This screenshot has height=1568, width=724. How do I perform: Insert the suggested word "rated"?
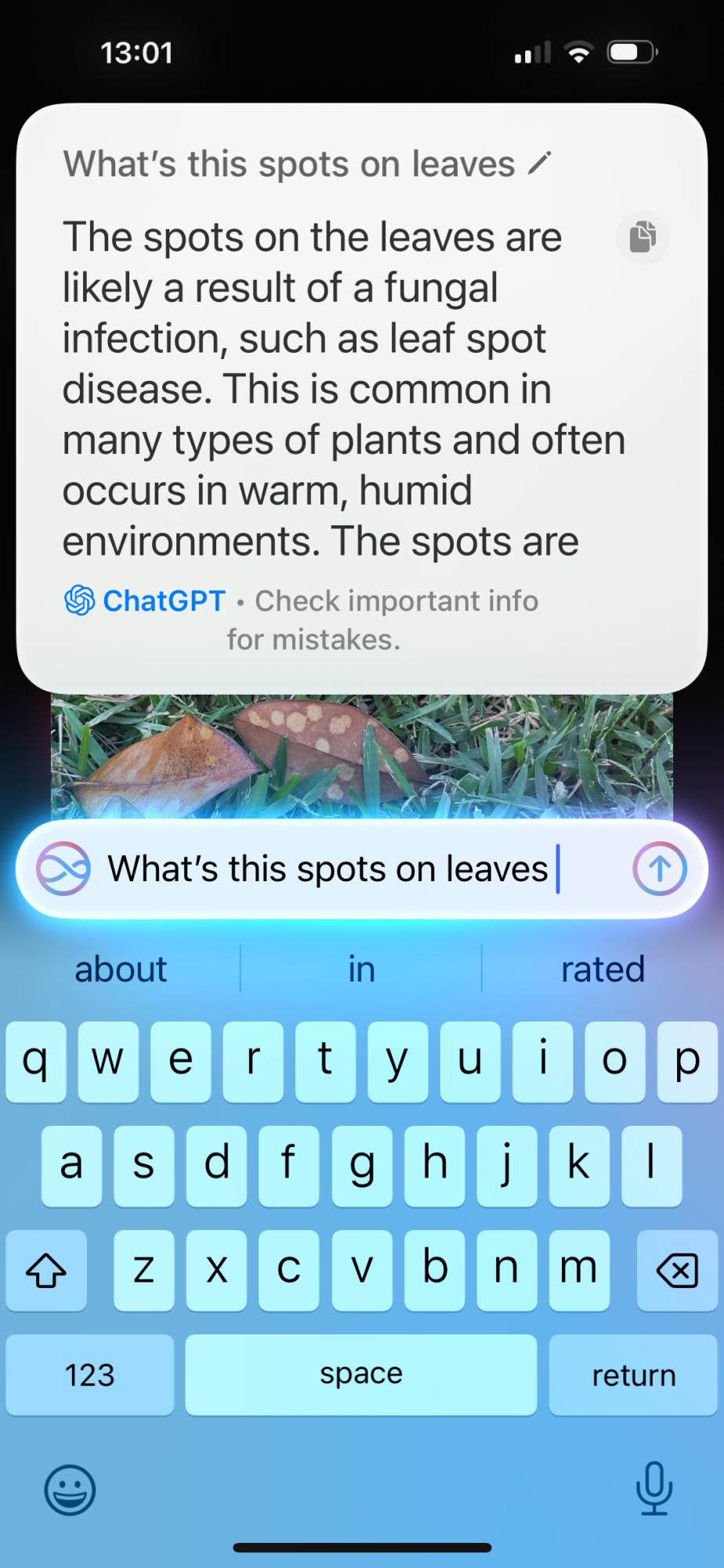coord(602,969)
